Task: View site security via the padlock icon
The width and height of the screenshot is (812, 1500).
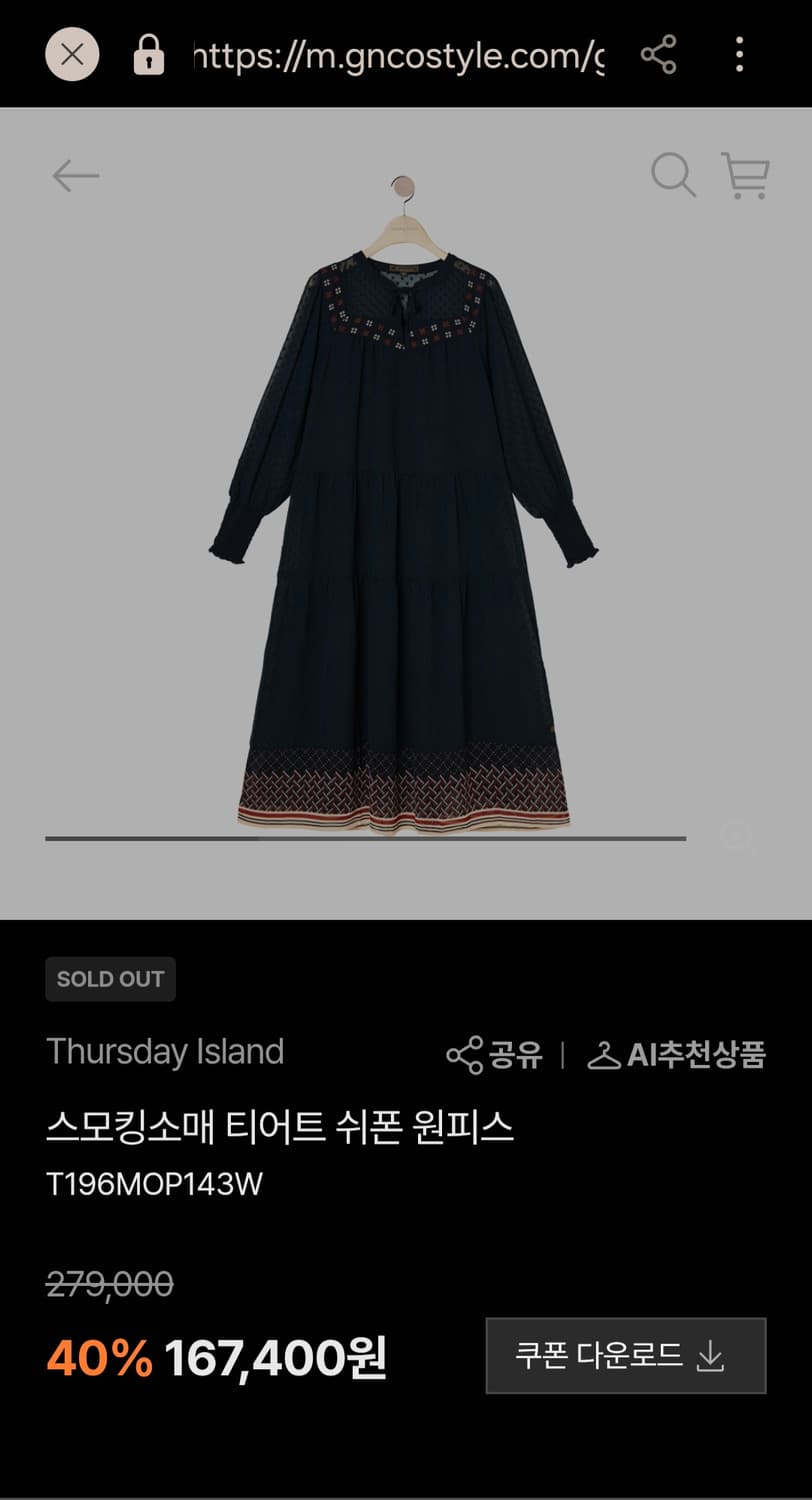Action: pos(148,55)
